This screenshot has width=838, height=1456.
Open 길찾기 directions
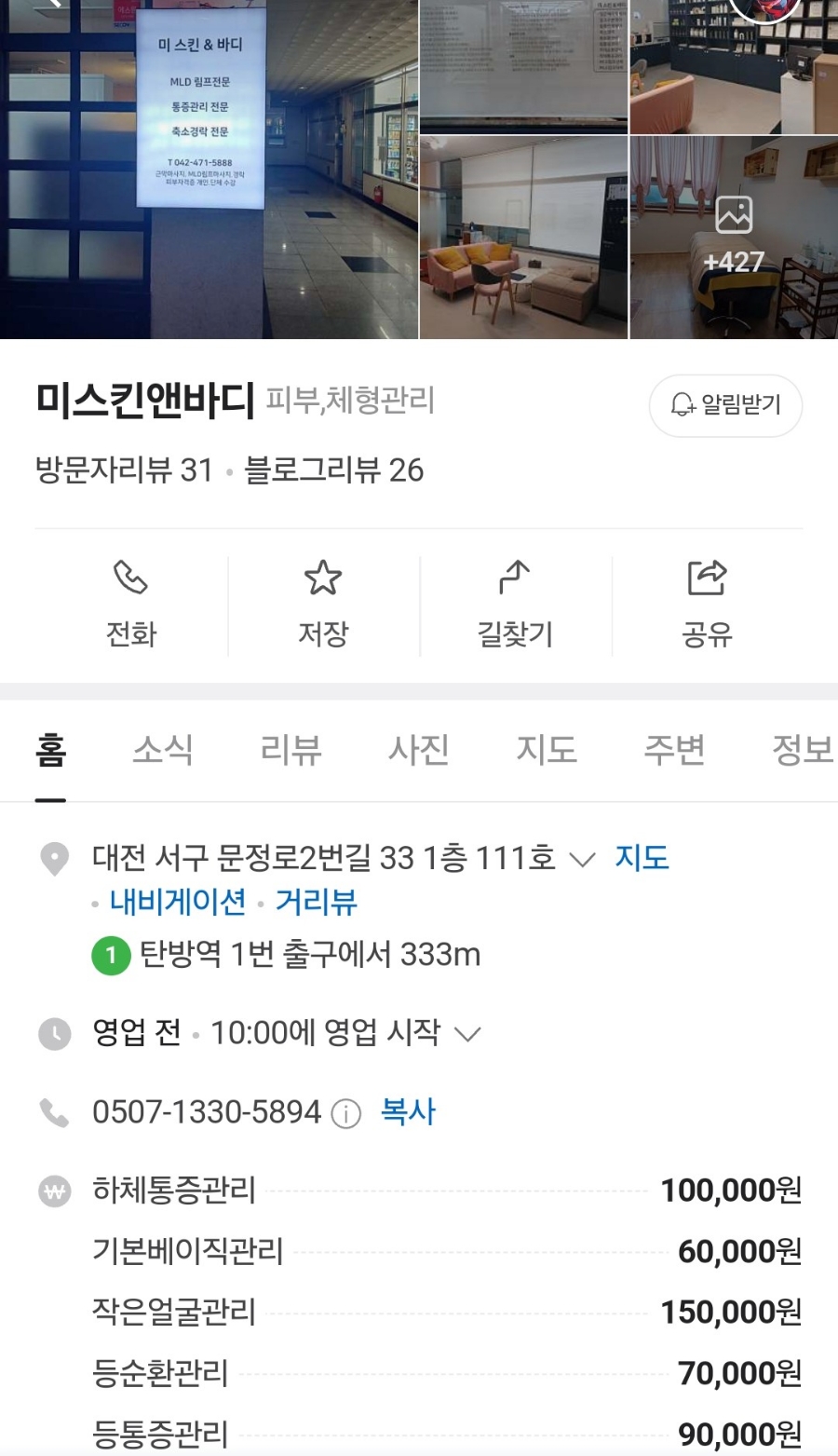[x=515, y=605]
